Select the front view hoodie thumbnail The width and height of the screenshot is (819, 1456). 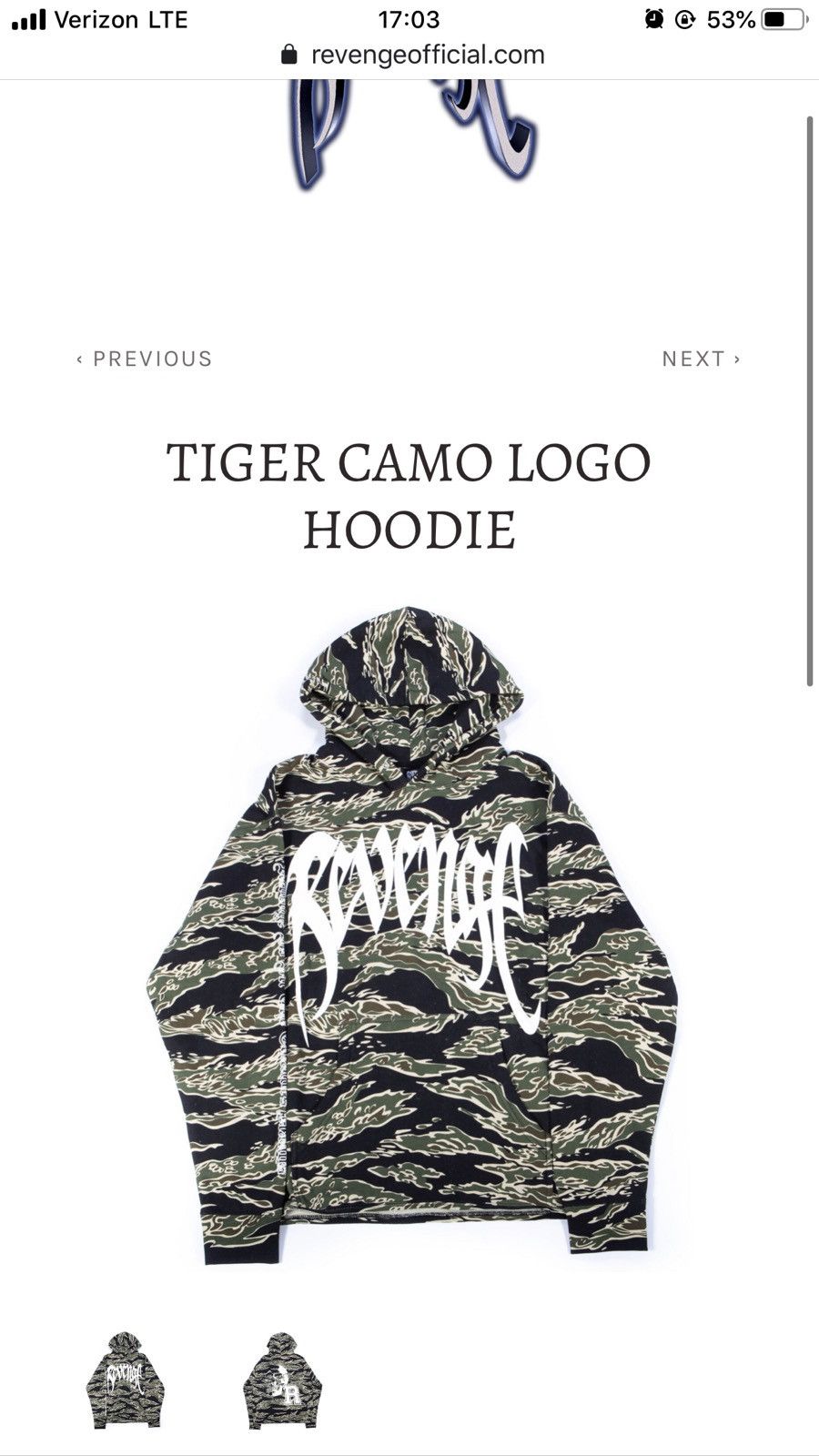(x=125, y=1380)
